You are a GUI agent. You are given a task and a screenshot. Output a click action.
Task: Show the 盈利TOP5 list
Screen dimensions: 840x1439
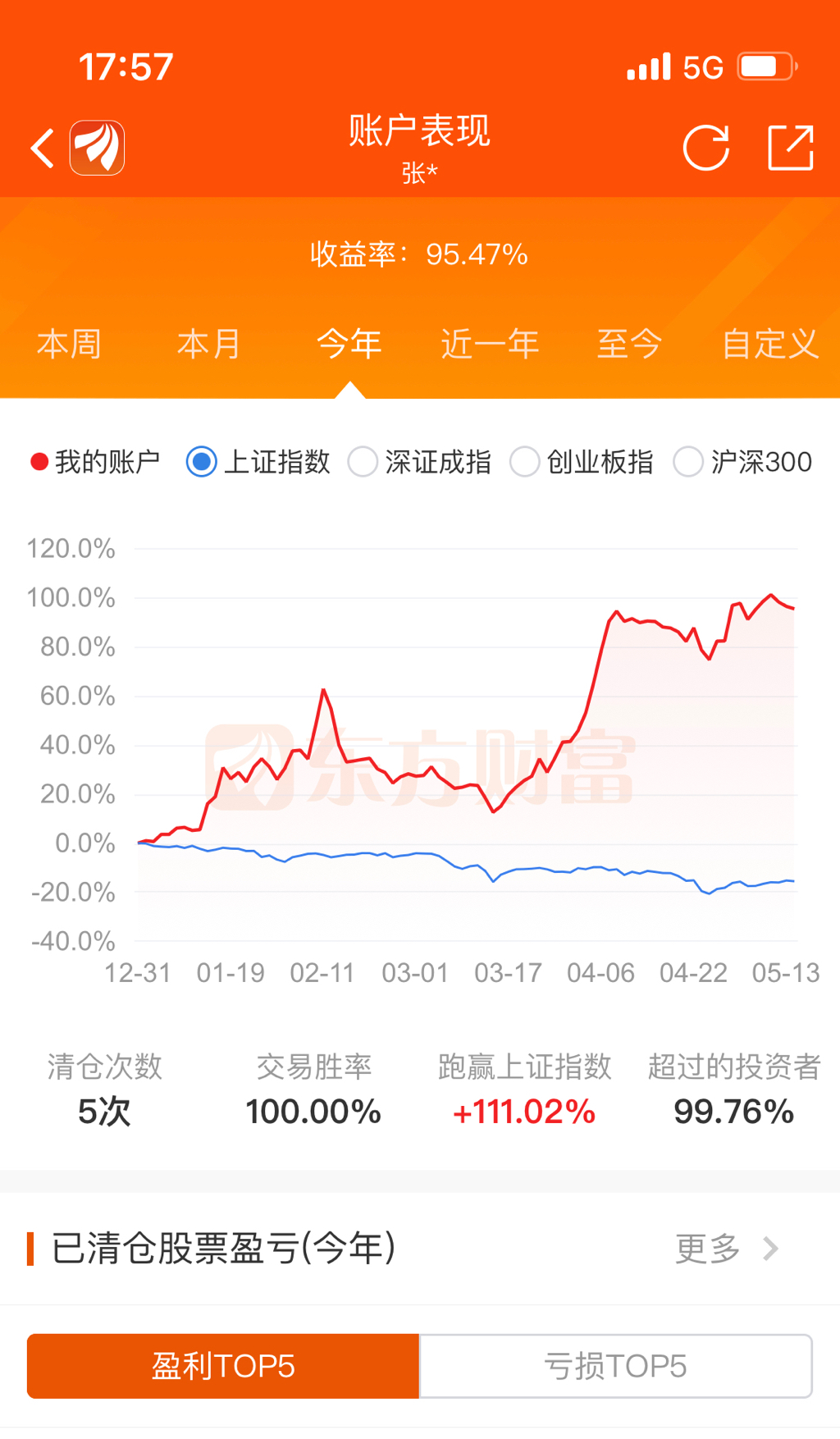pos(223,1366)
